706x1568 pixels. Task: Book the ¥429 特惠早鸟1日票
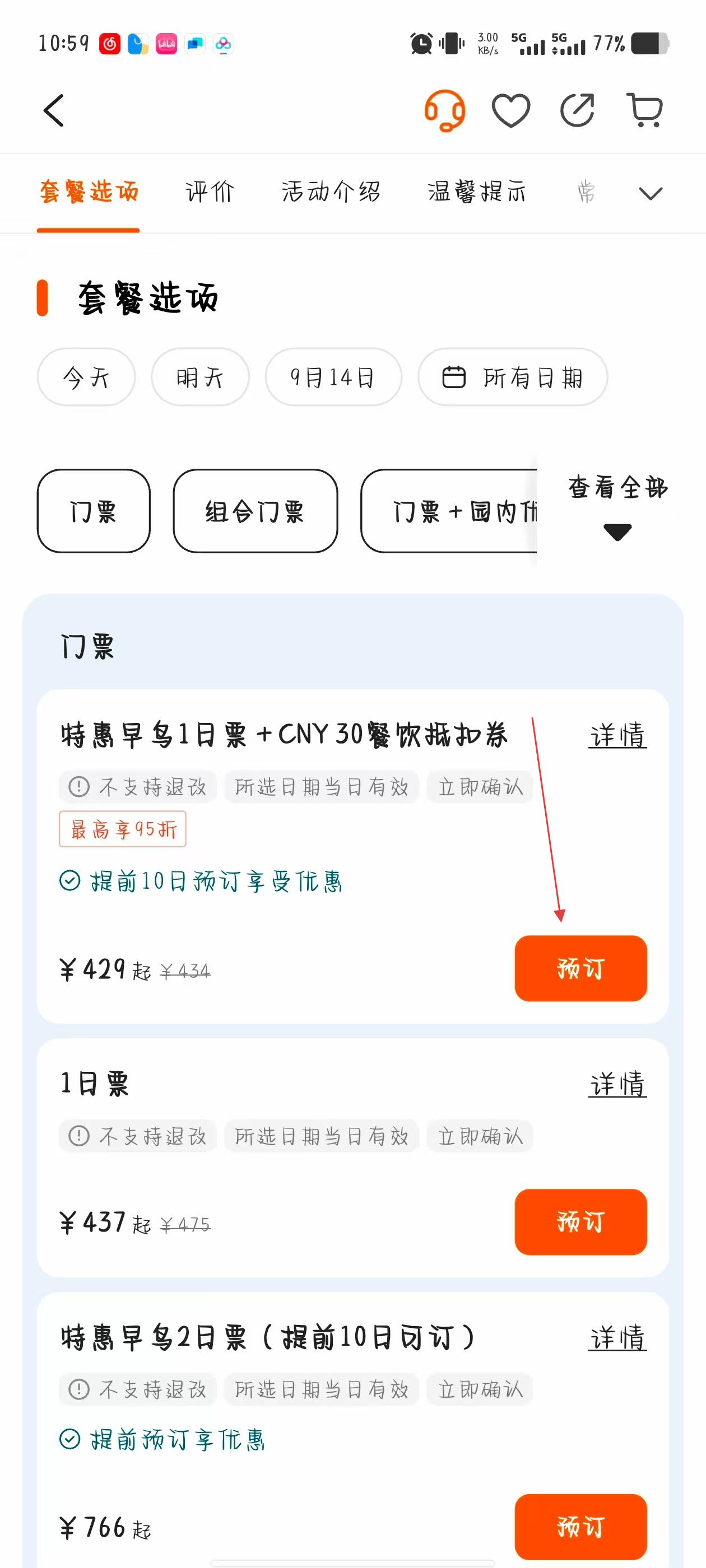(x=580, y=968)
